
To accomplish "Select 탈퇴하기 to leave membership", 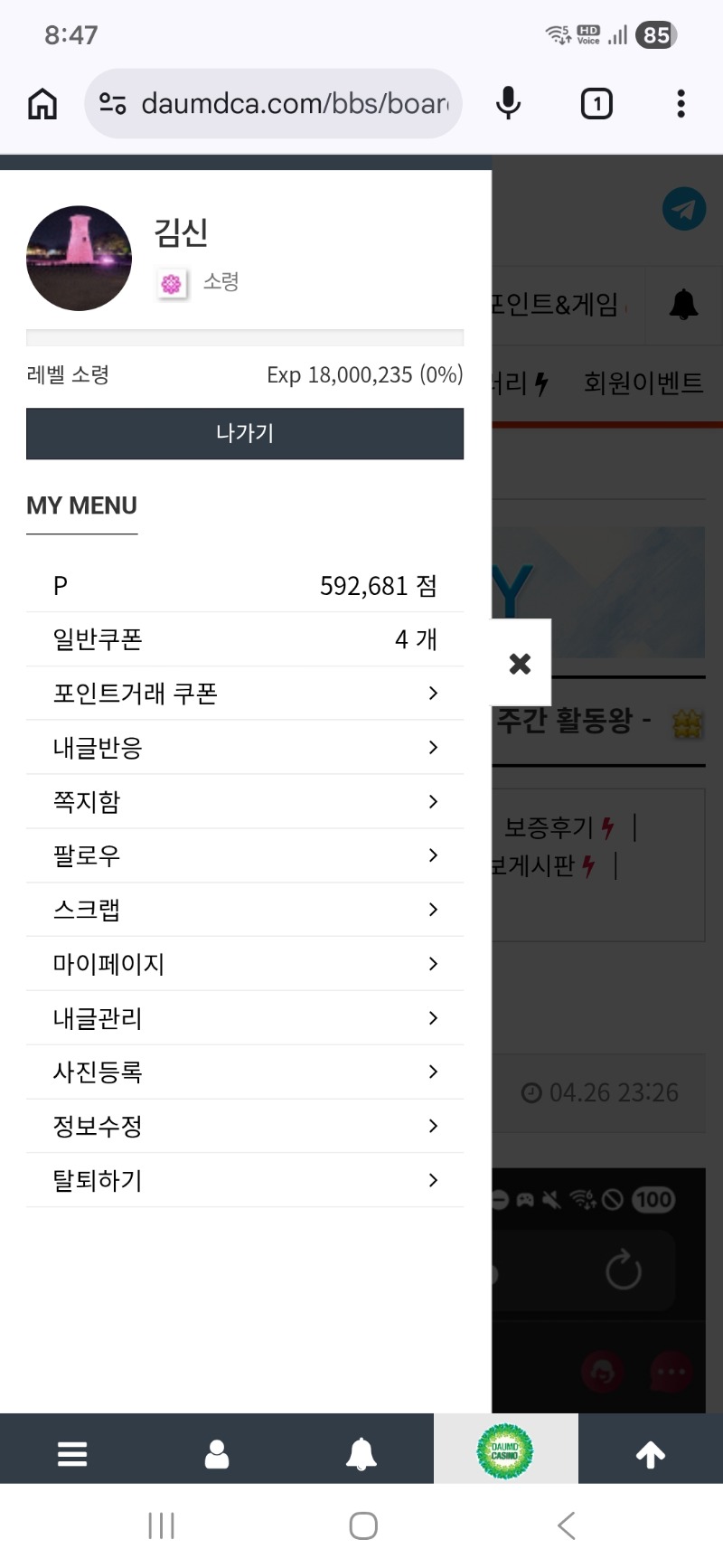I will point(244,1180).
